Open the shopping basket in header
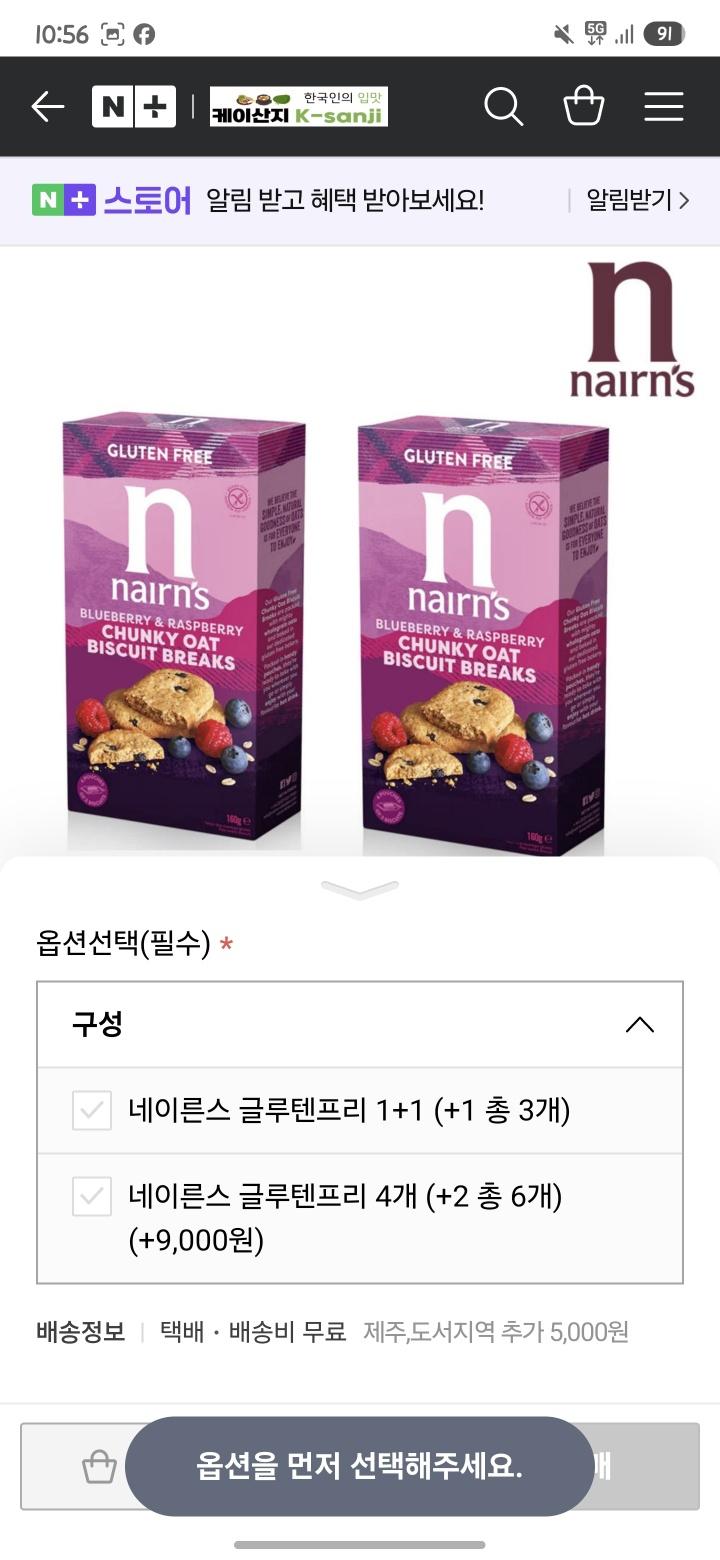This screenshot has height=1560, width=720. [583, 106]
